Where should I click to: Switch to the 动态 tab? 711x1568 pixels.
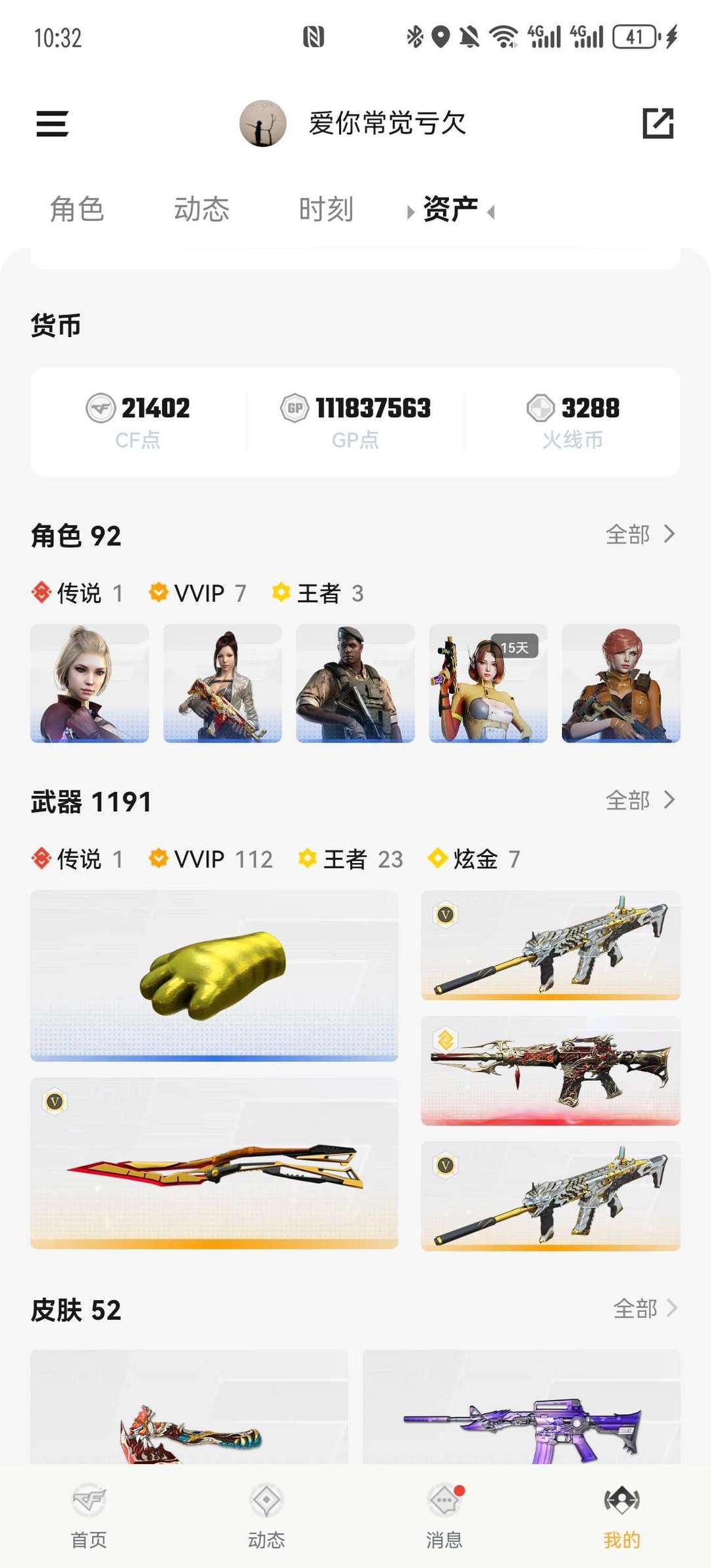(x=201, y=209)
